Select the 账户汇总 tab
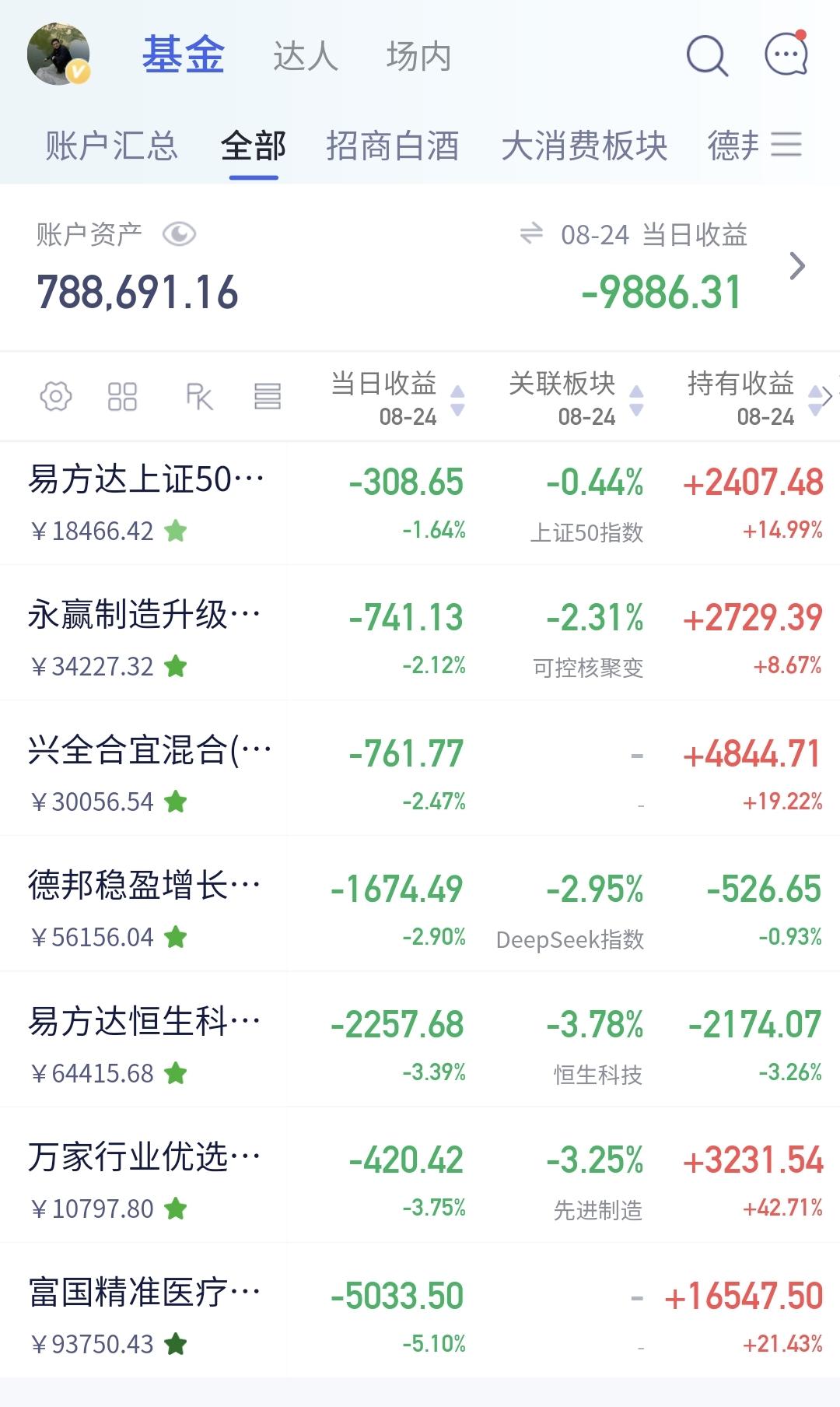Image resolution: width=840 pixels, height=1407 pixels. (112, 146)
